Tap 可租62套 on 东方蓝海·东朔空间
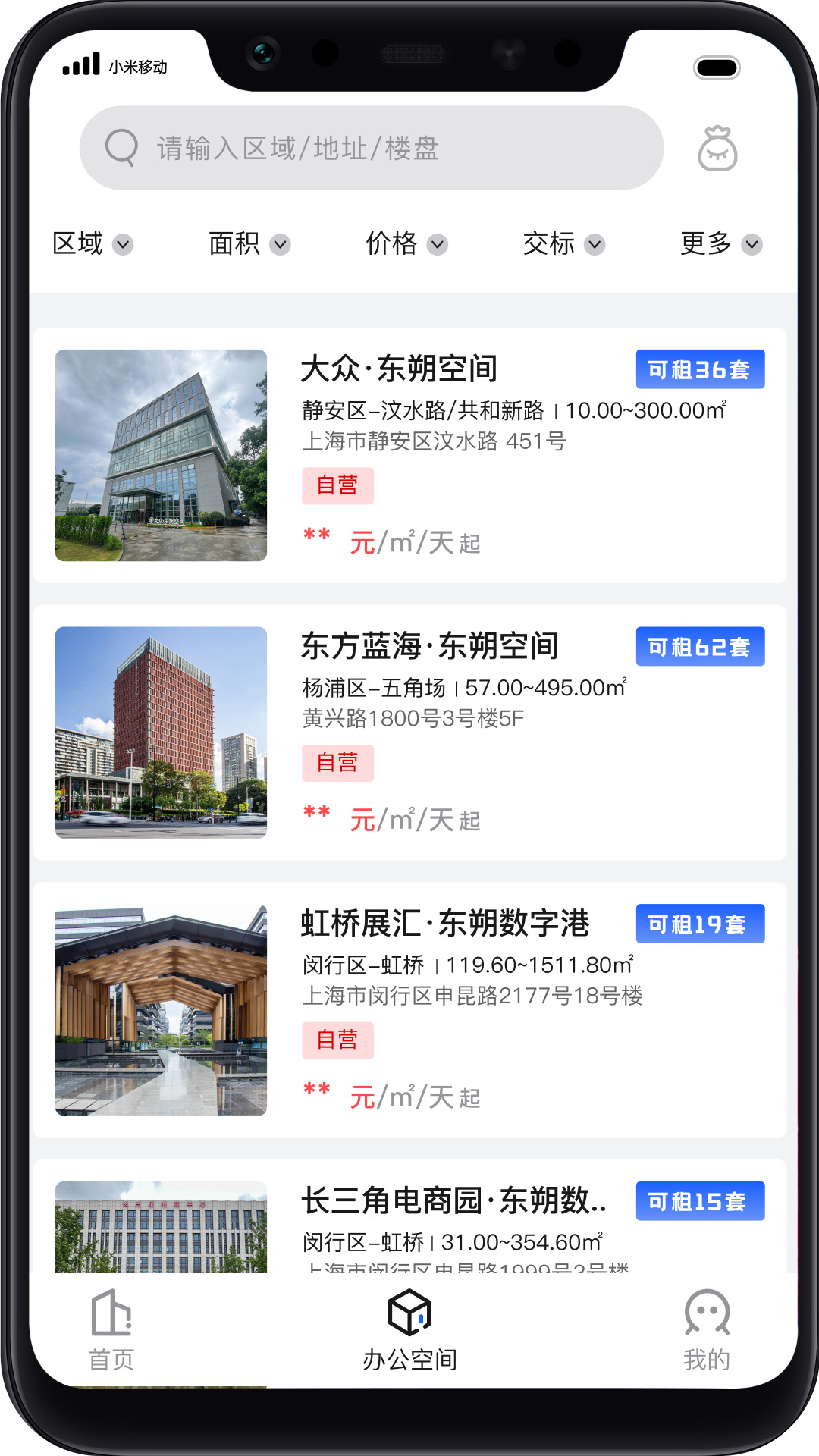Screen dimensions: 819x1456 tap(698, 648)
